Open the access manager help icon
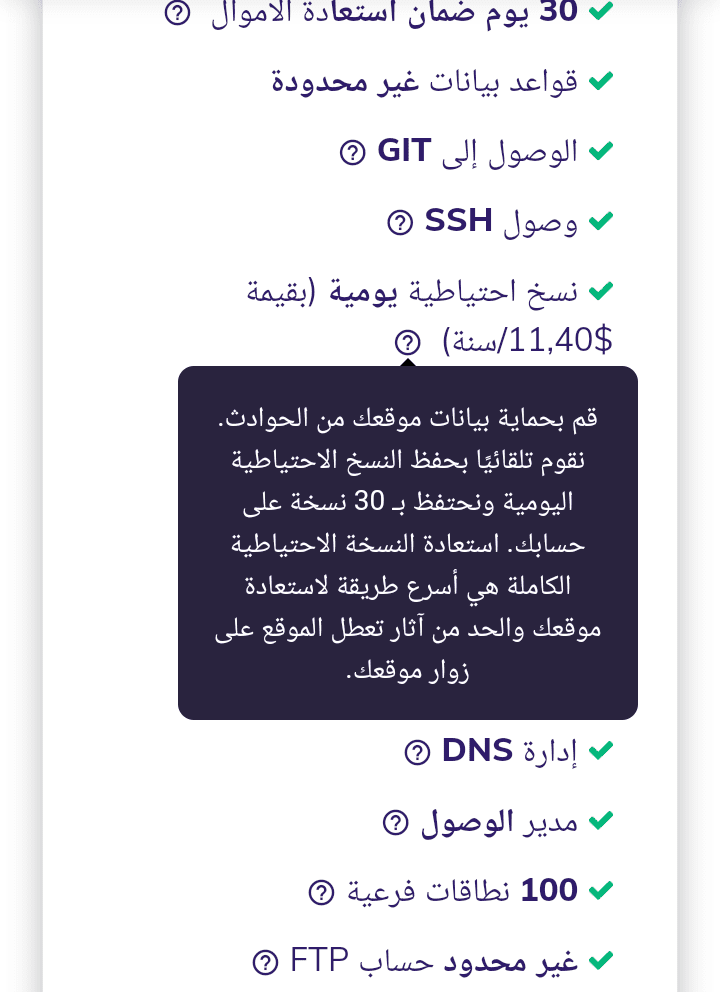The height and width of the screenshot is (992, 720). 396,822
